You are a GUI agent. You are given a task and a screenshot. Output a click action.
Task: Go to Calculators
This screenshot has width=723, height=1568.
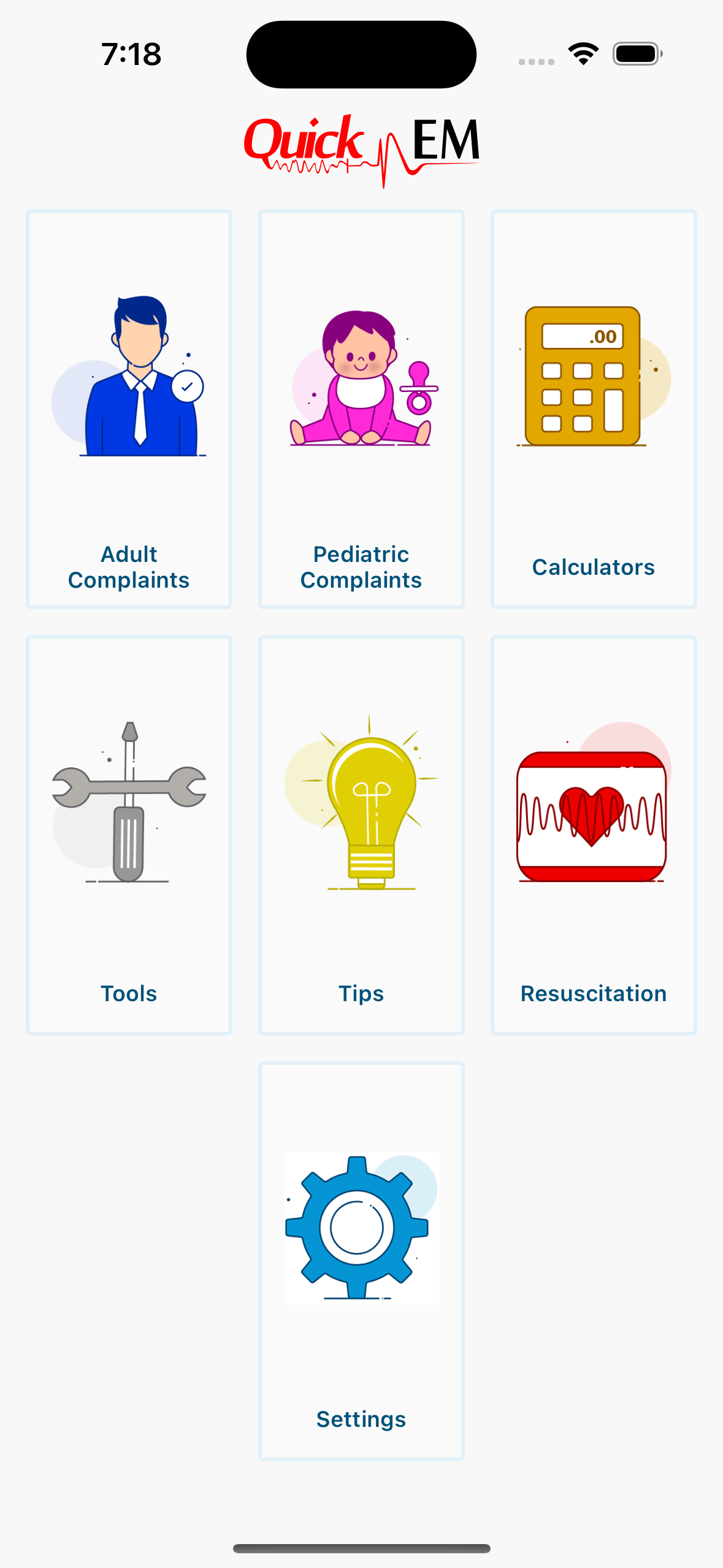click(x=594, y=409)
